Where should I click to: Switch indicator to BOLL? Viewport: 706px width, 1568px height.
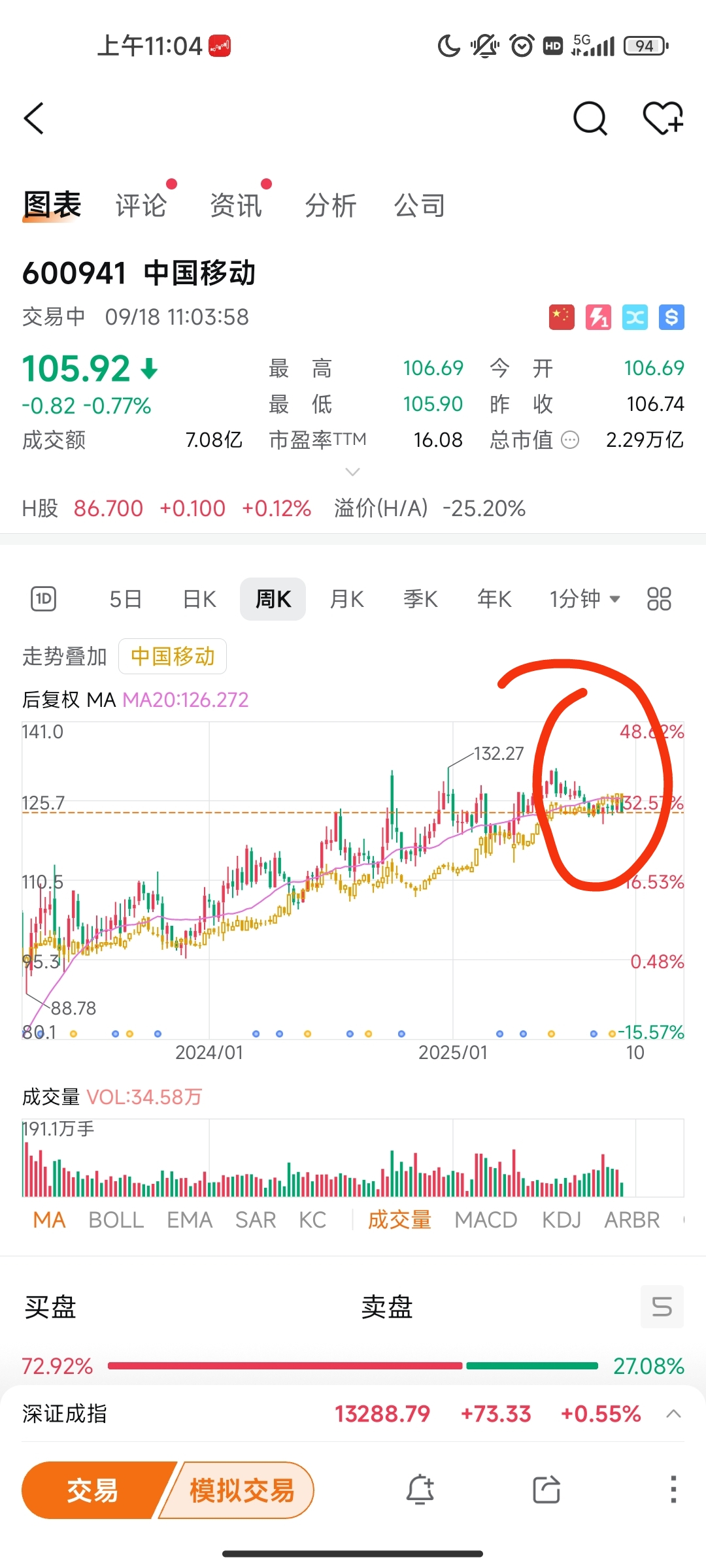(116, 1220)
